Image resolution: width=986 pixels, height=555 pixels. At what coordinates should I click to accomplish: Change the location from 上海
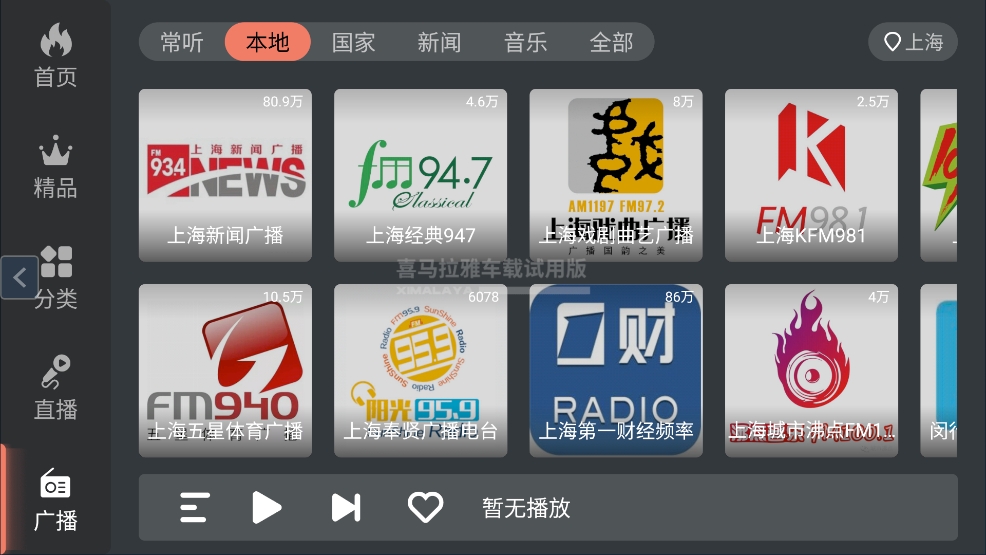point(913,42)
